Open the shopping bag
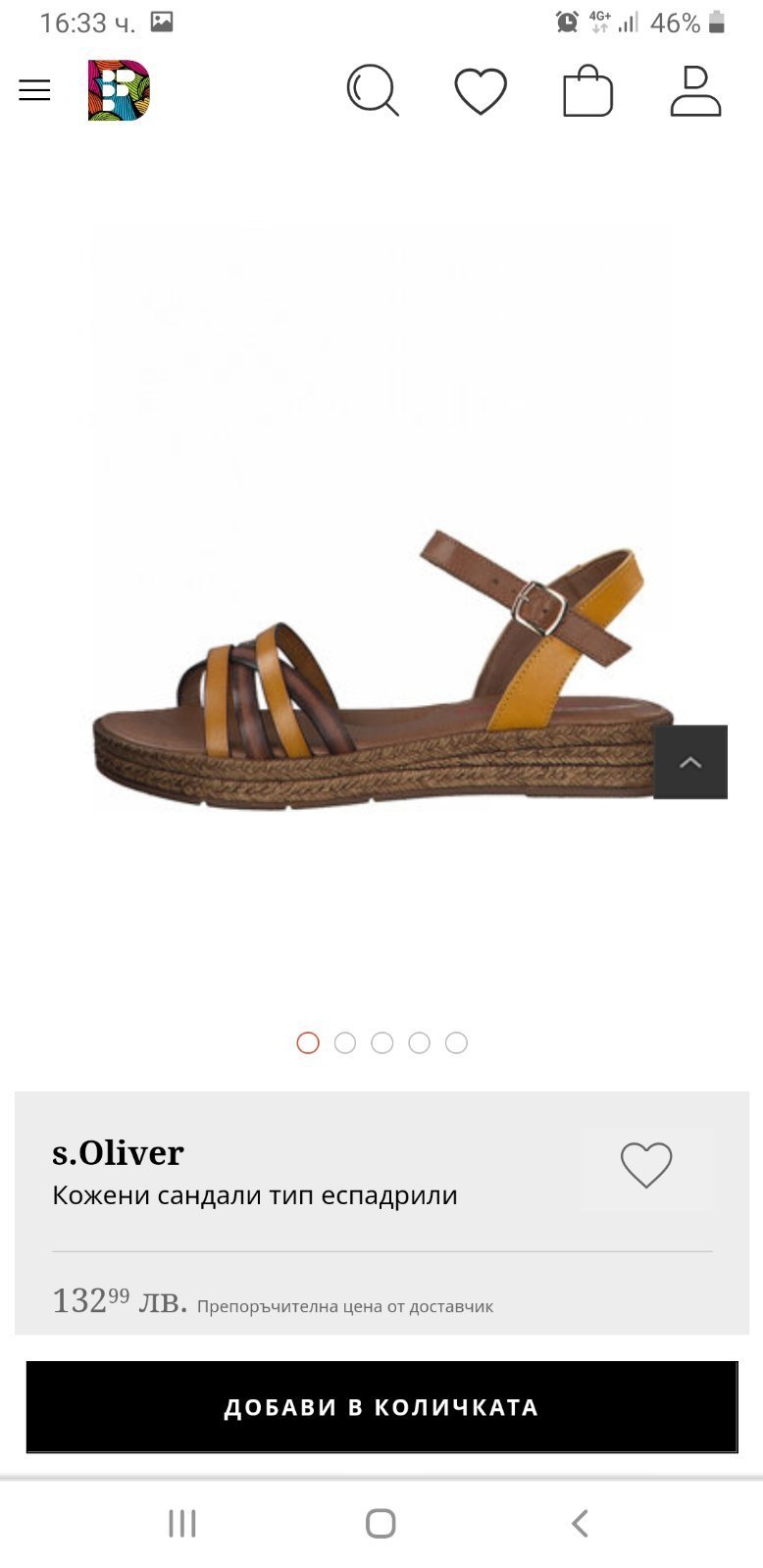Screen dimensions: 763x1568 tap(587, 91)
